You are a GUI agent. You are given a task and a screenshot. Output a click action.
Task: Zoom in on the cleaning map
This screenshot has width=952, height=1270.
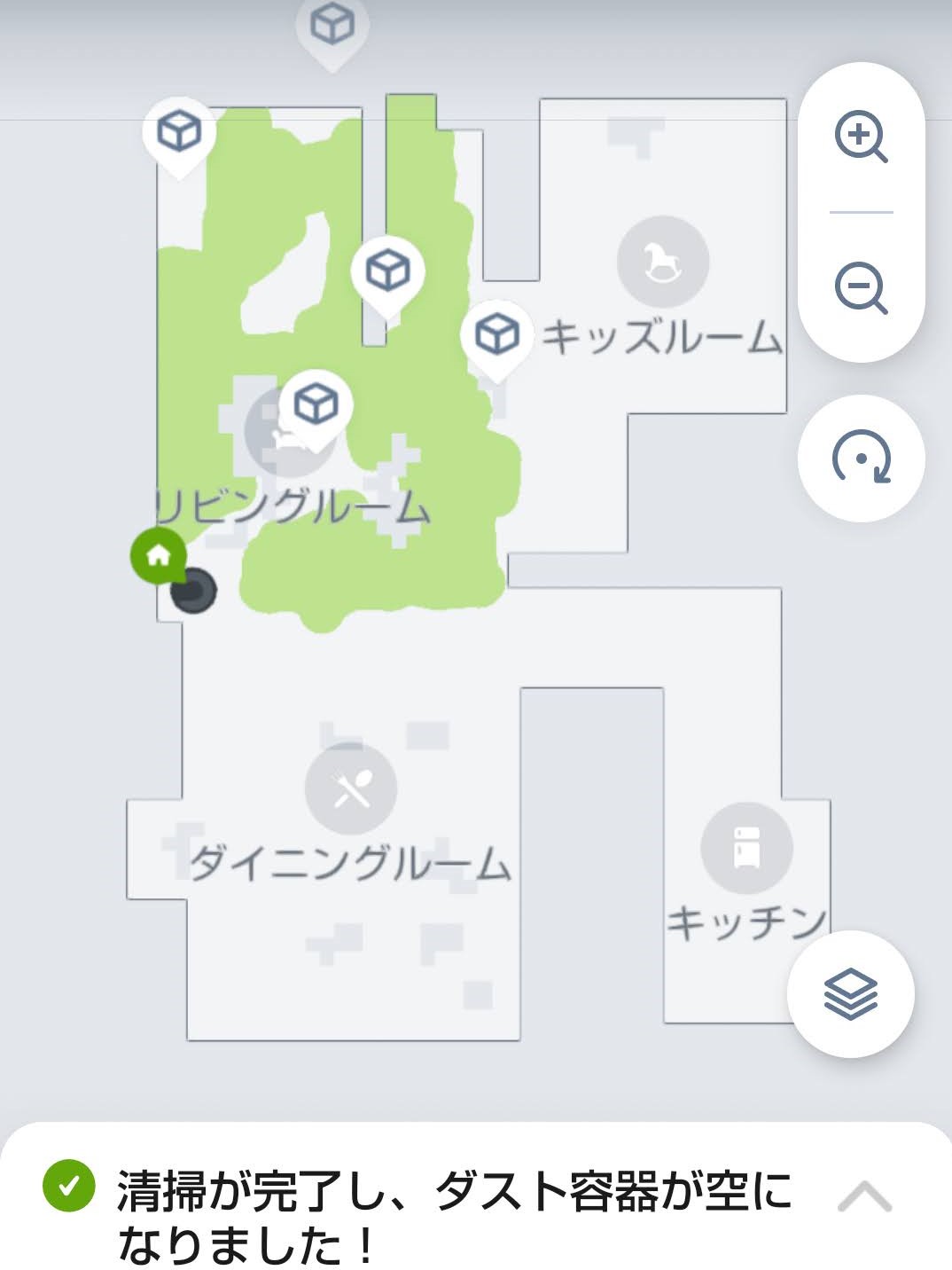861,138
